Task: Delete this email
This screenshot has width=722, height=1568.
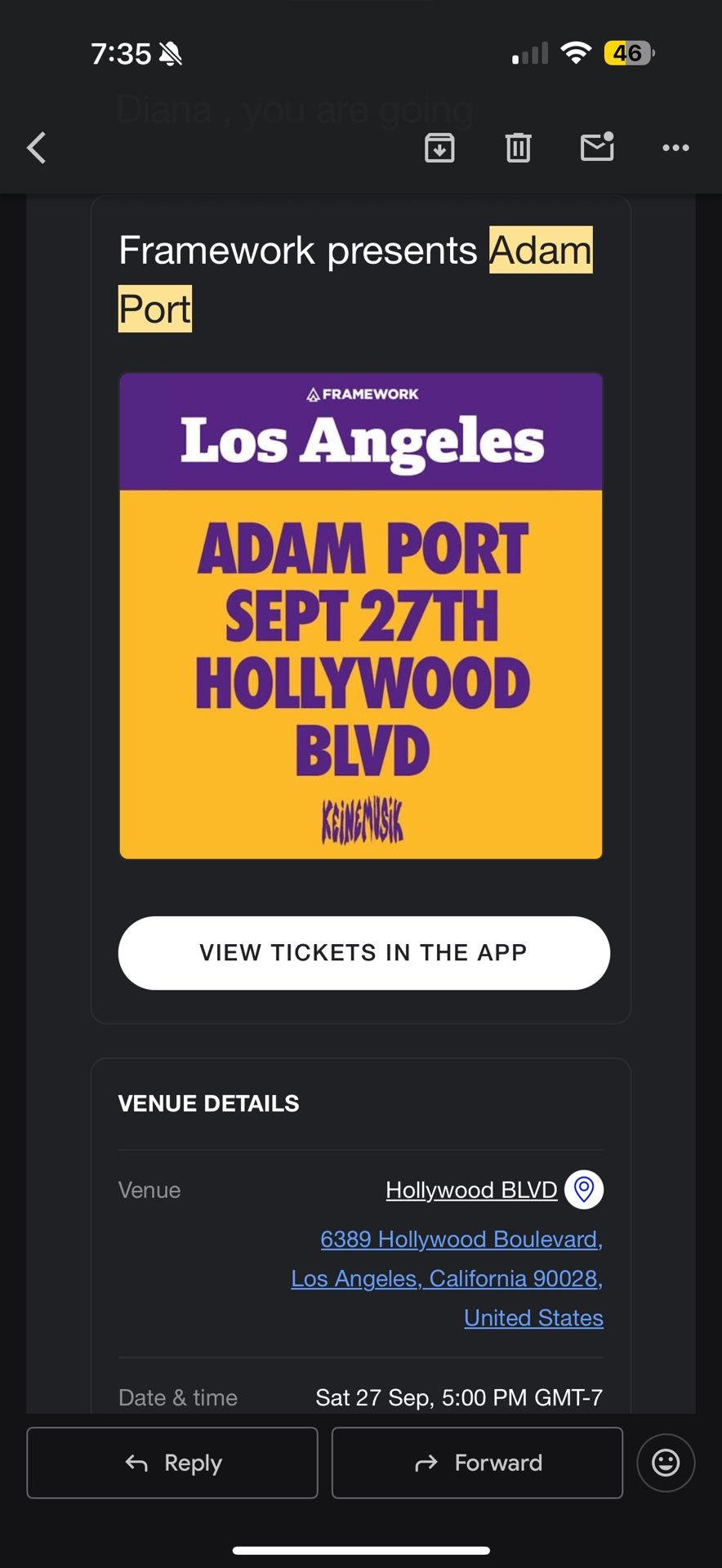Action: tap(518, 148)
